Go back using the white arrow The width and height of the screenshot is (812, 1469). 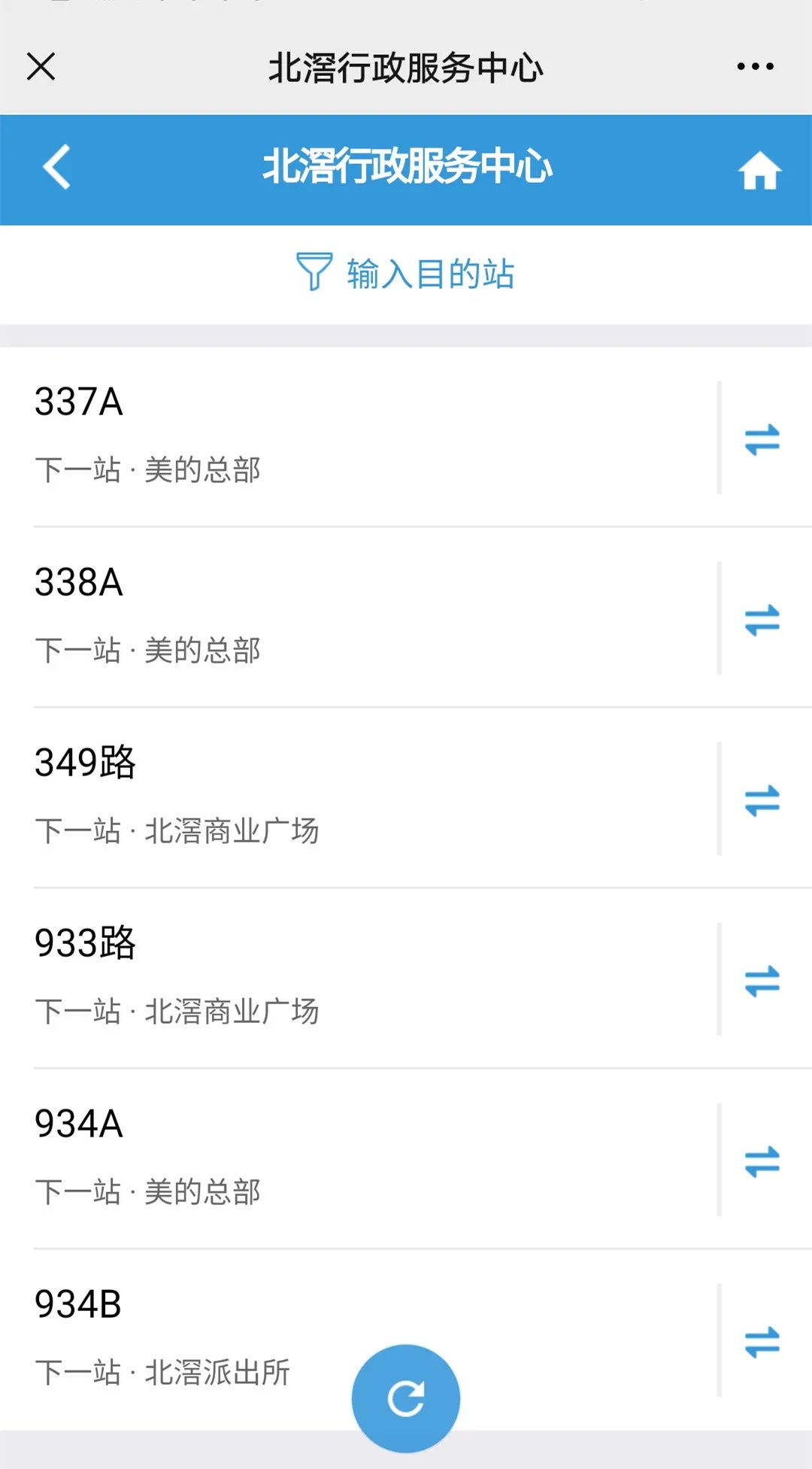pyautogui.click(x=57, y=166)
